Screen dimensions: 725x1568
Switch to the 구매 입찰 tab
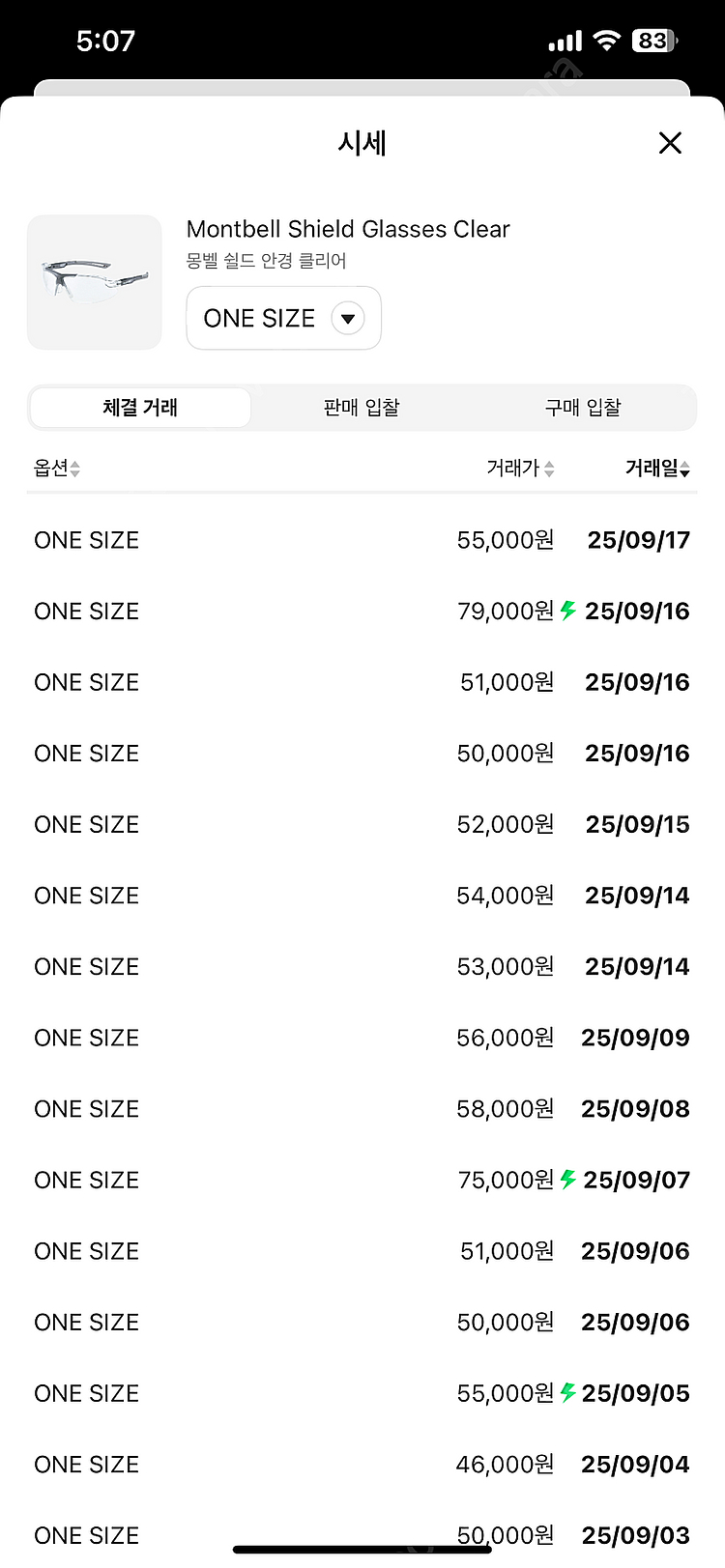[583, 408]
